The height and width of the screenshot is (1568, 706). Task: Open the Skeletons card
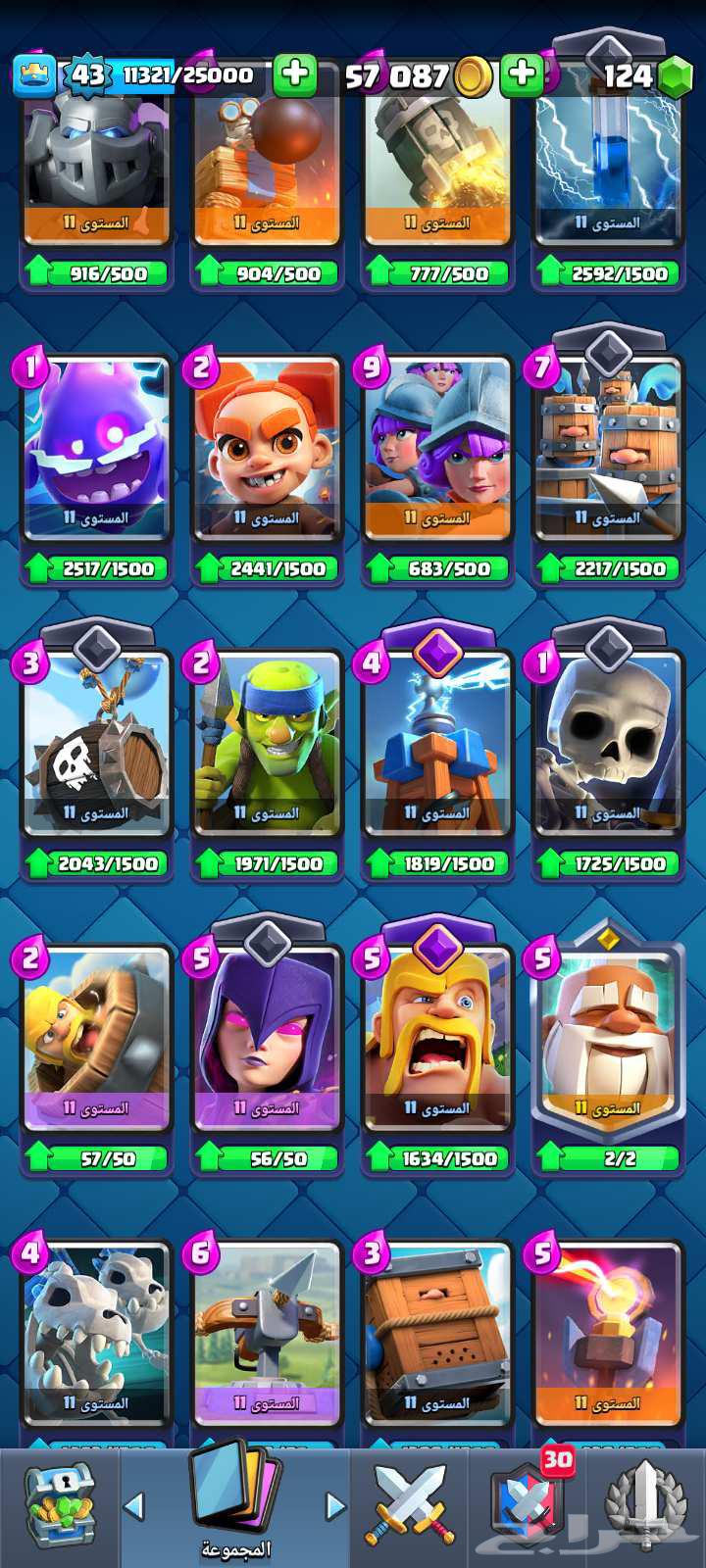pyautogui.click(x=607, y=747)
